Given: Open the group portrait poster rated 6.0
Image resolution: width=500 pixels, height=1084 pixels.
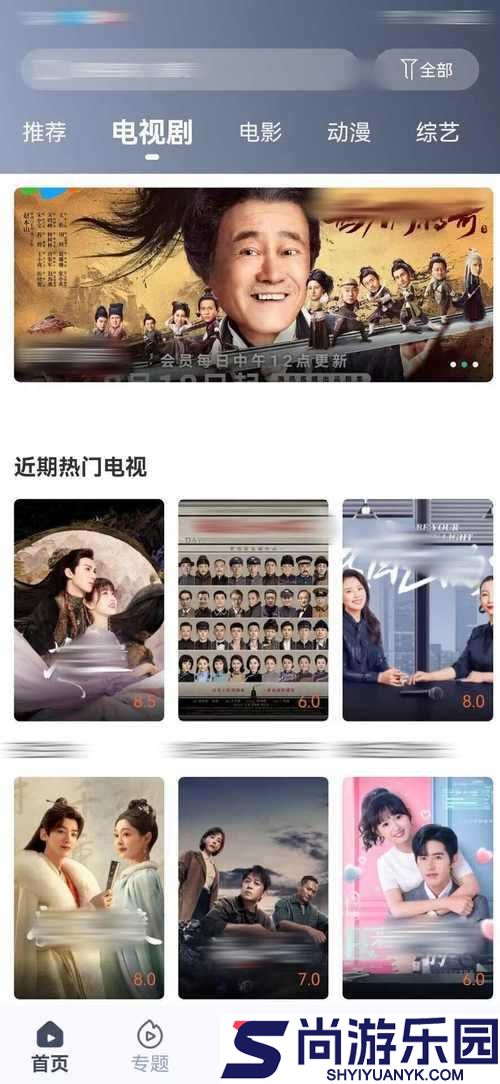Looking at the screenshot, I should pyautogui.click(x=253, y=610).
